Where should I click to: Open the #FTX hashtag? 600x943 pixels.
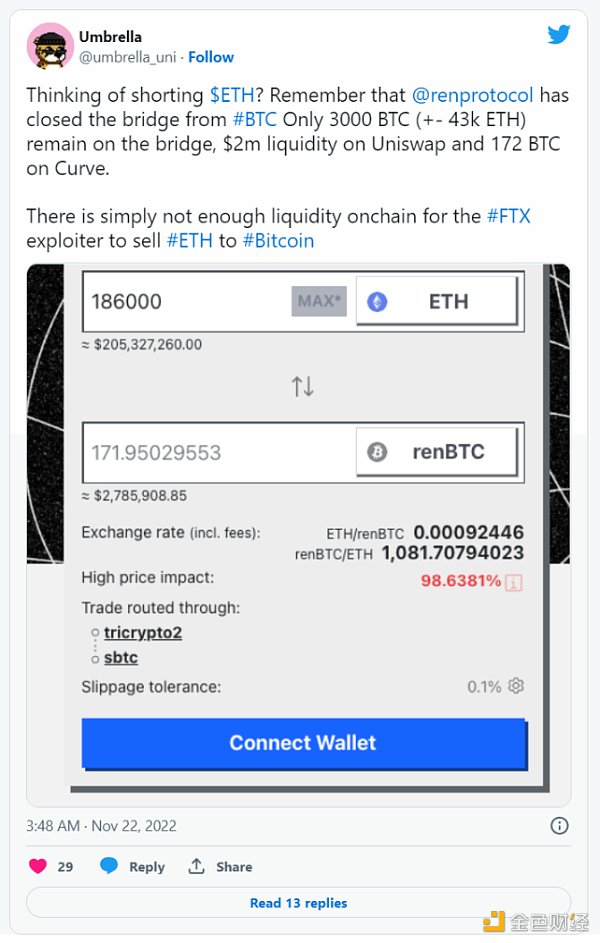coord(509,216)
